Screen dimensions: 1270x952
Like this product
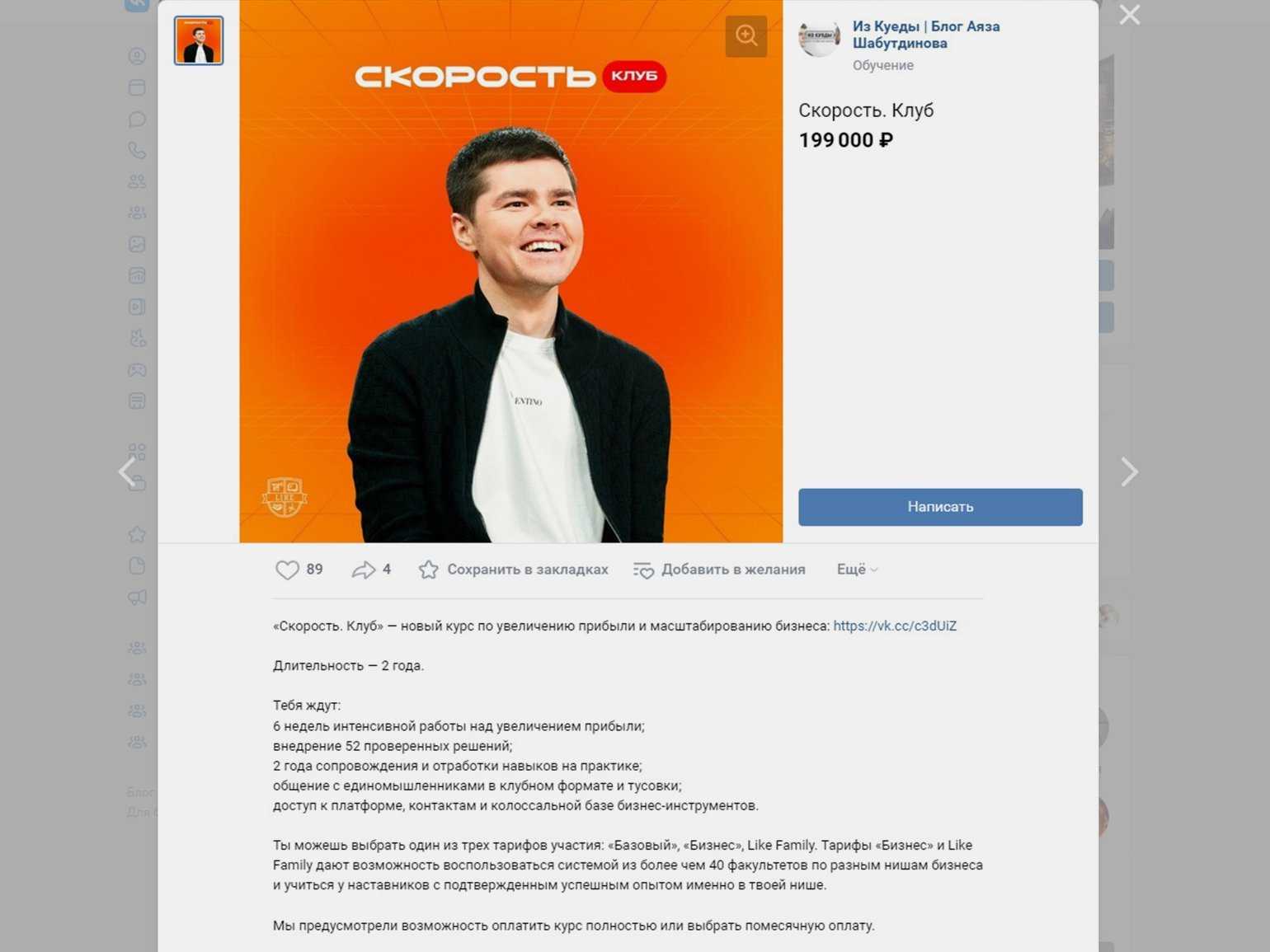click(x=288, y=570)
